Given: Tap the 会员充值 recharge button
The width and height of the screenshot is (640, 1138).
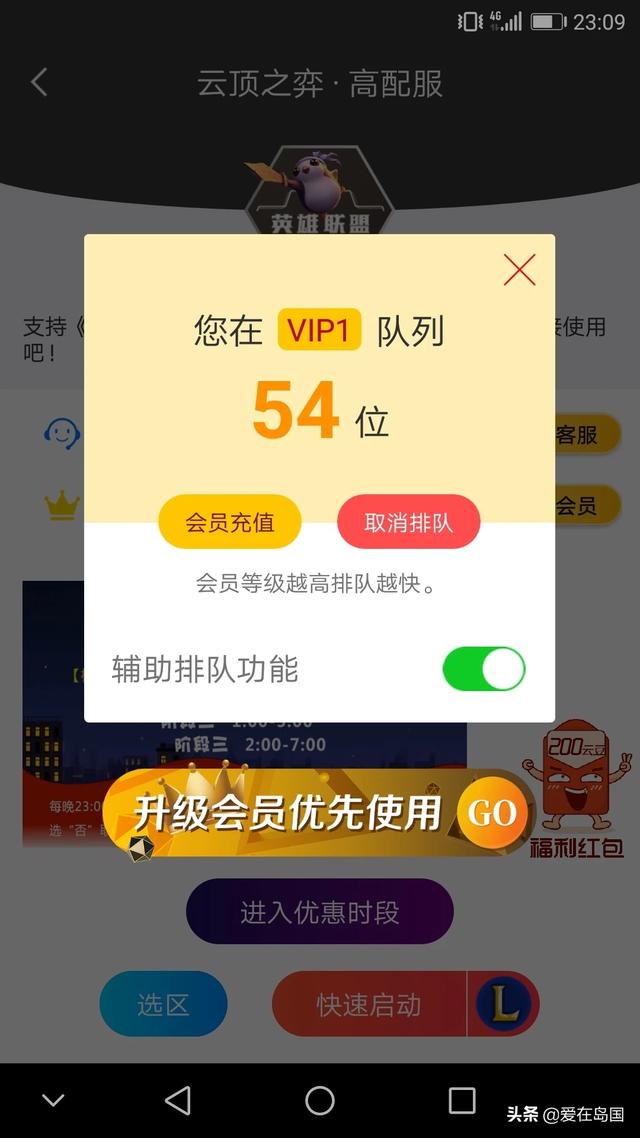Looking at the screenshot, I should tap(229, 522).
